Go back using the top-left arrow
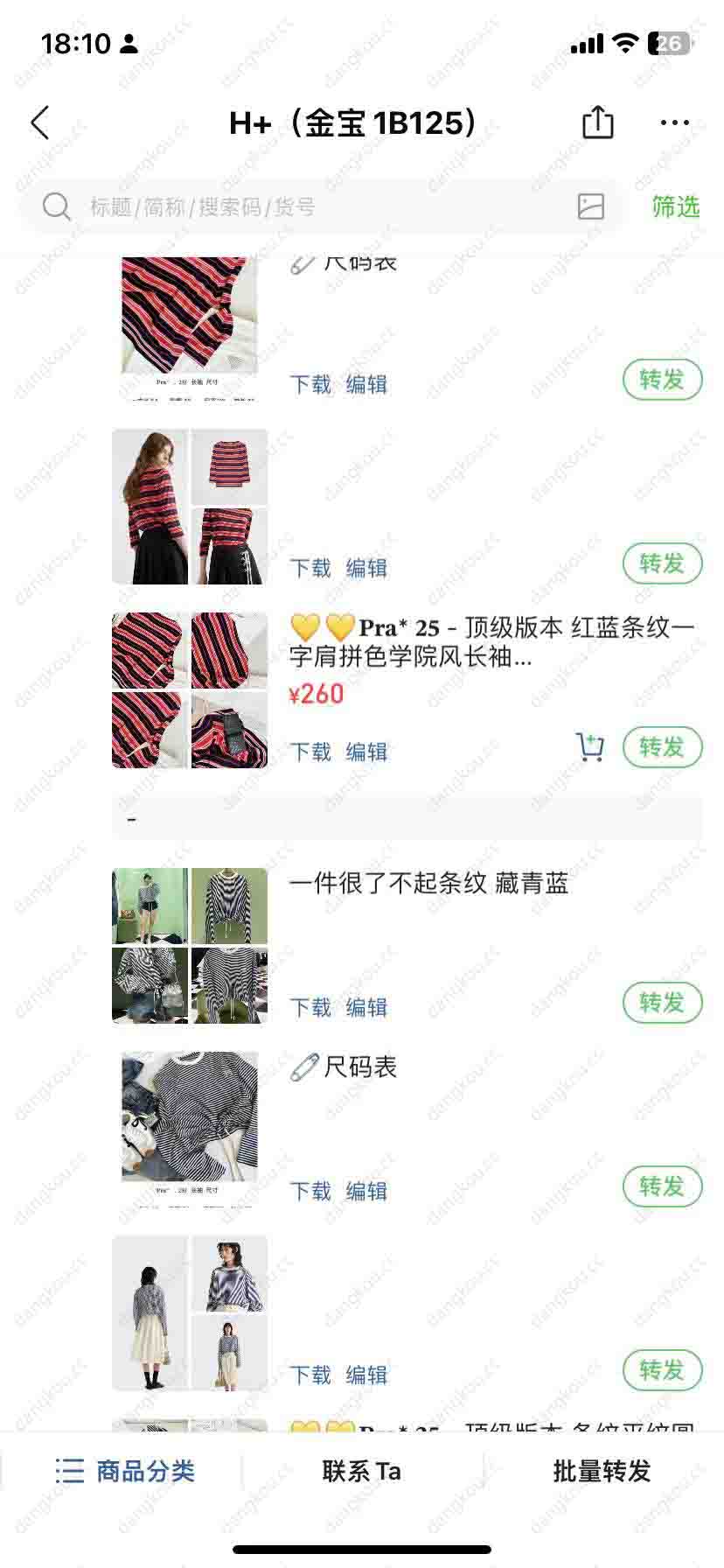 click(x=40, y=123)
